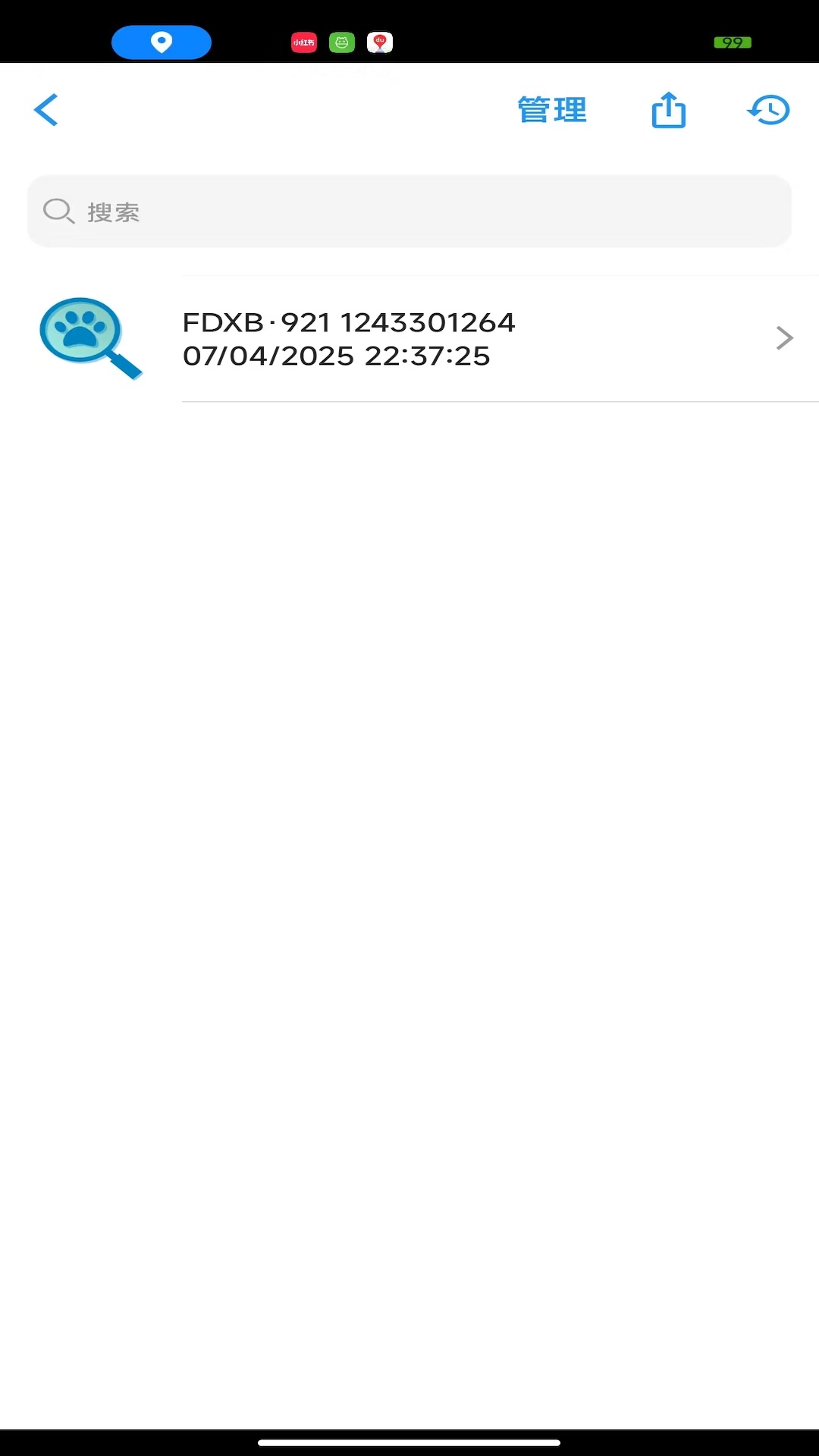Focus the 搜索 search field
The image size is (819, 1456).
[x=409, y=212]
